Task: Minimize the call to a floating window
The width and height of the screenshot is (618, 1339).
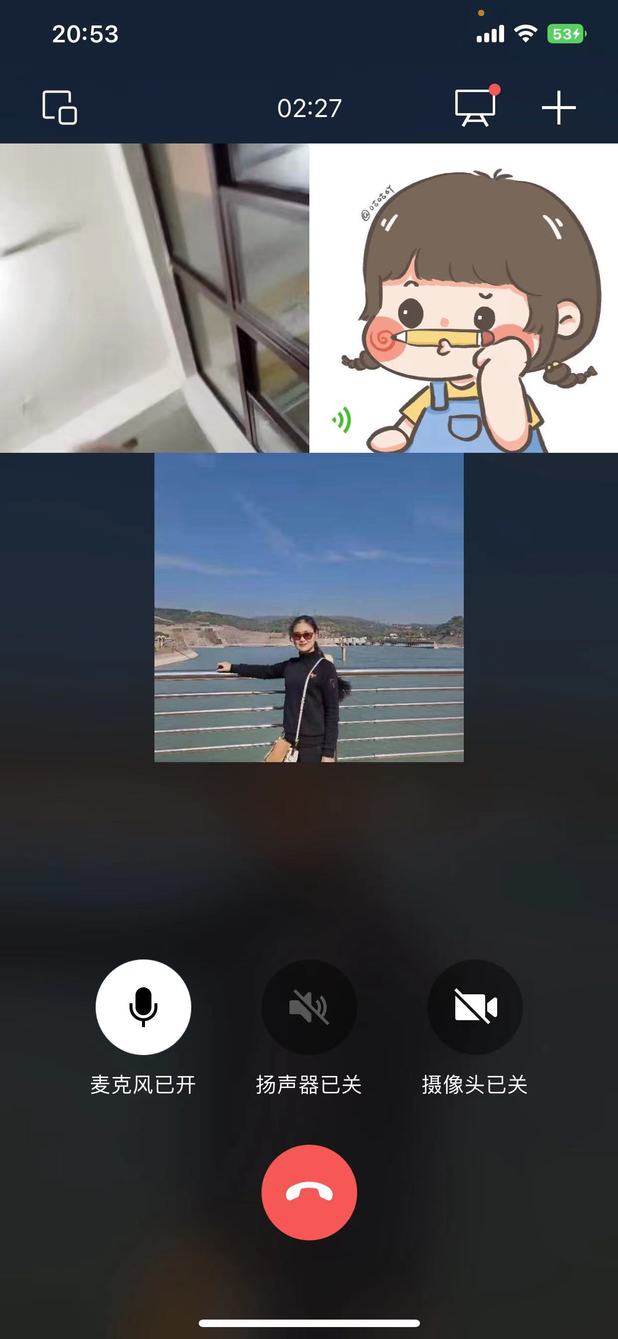Action: [59, 107]
